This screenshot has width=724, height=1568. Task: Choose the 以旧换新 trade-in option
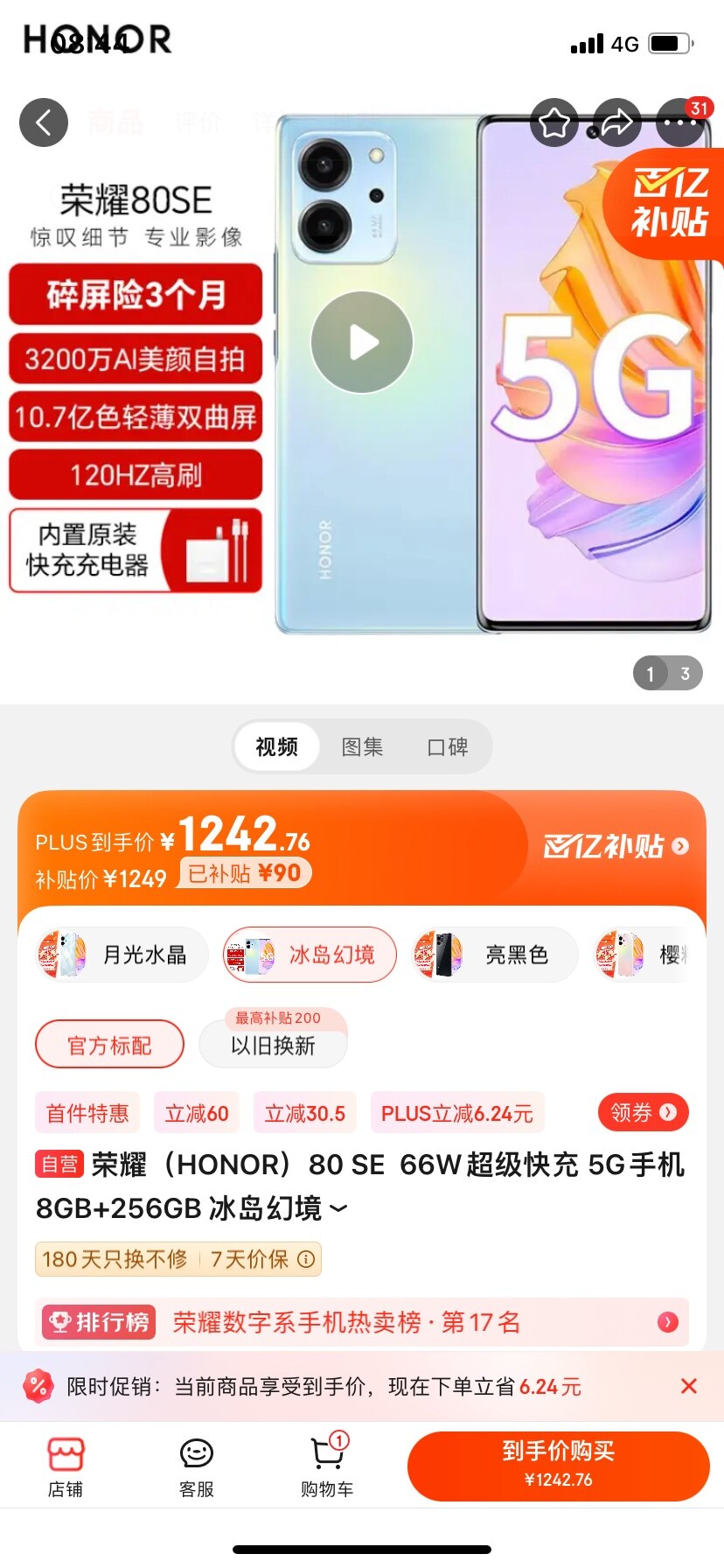point(273,1046)
